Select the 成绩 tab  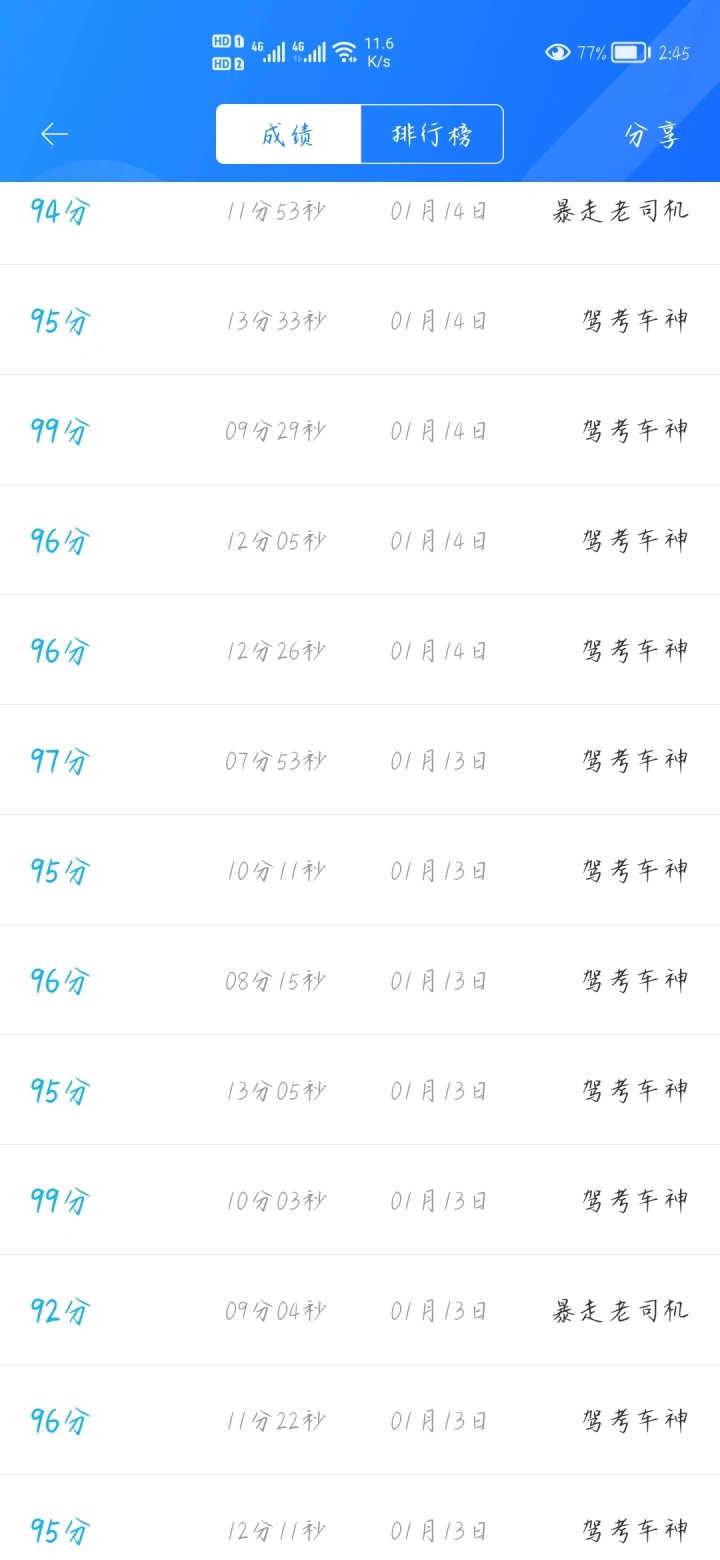(x=288, y=134)
